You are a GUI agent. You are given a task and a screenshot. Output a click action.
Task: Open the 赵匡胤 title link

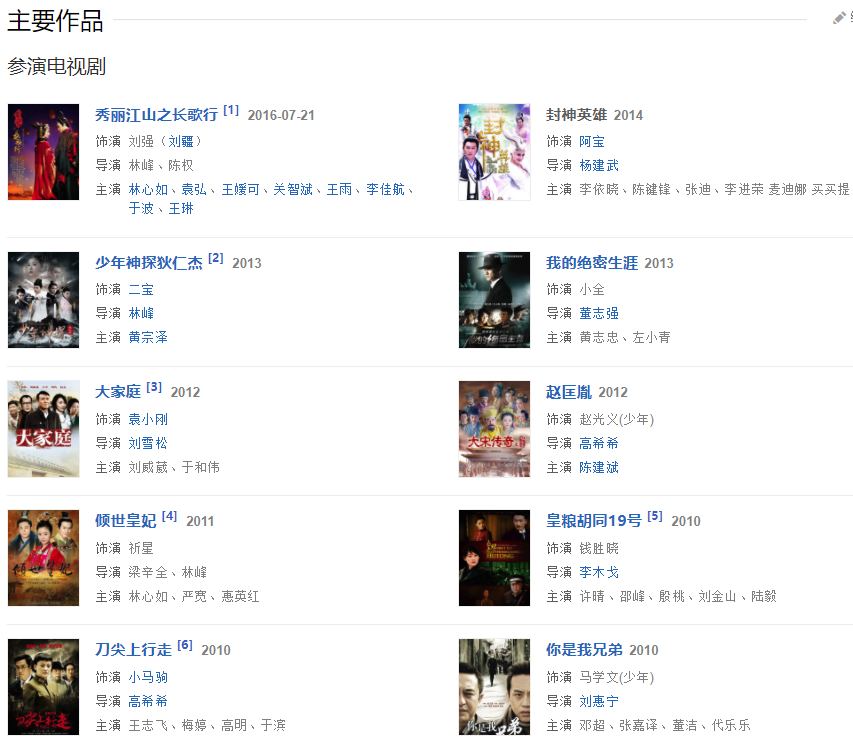pos(569,391)
